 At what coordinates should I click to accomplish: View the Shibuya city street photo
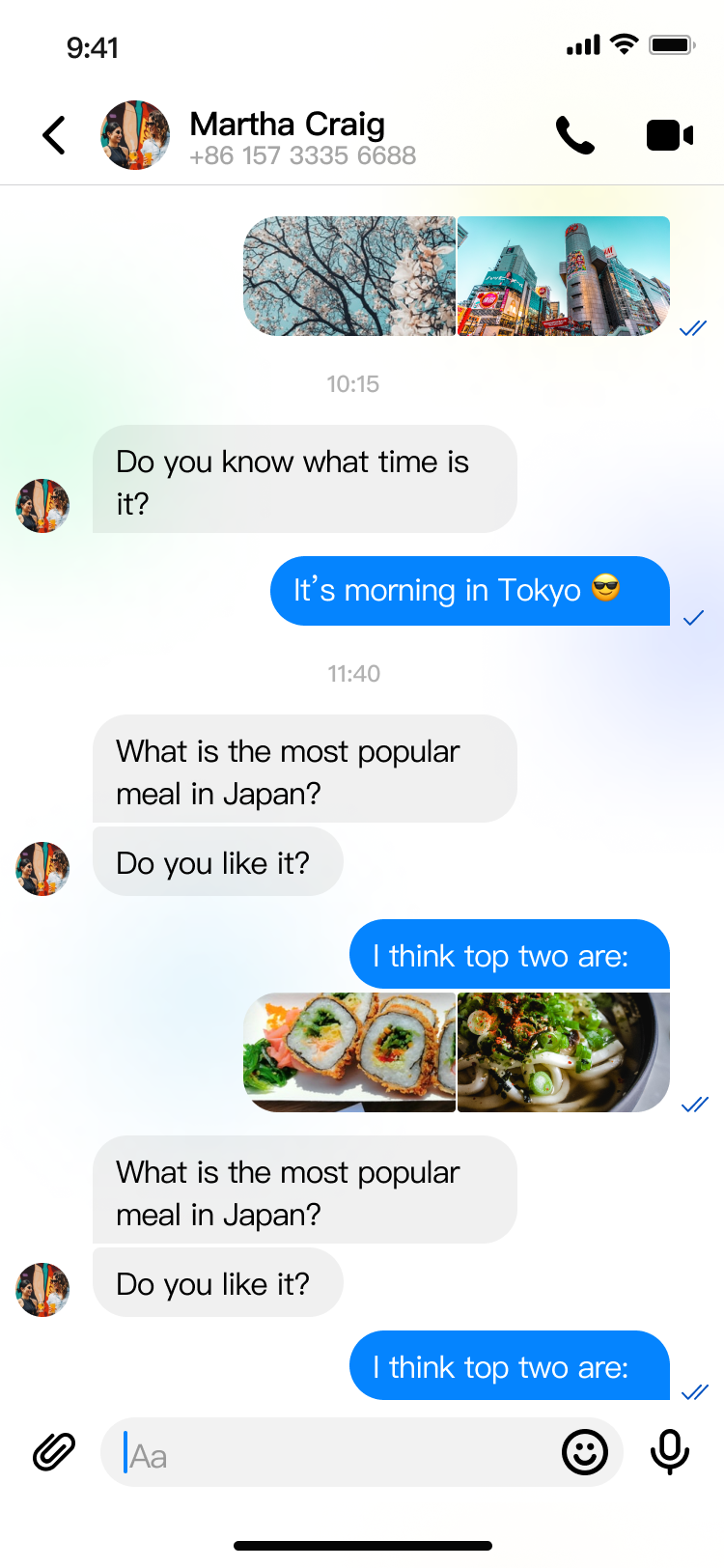(563, 275)
